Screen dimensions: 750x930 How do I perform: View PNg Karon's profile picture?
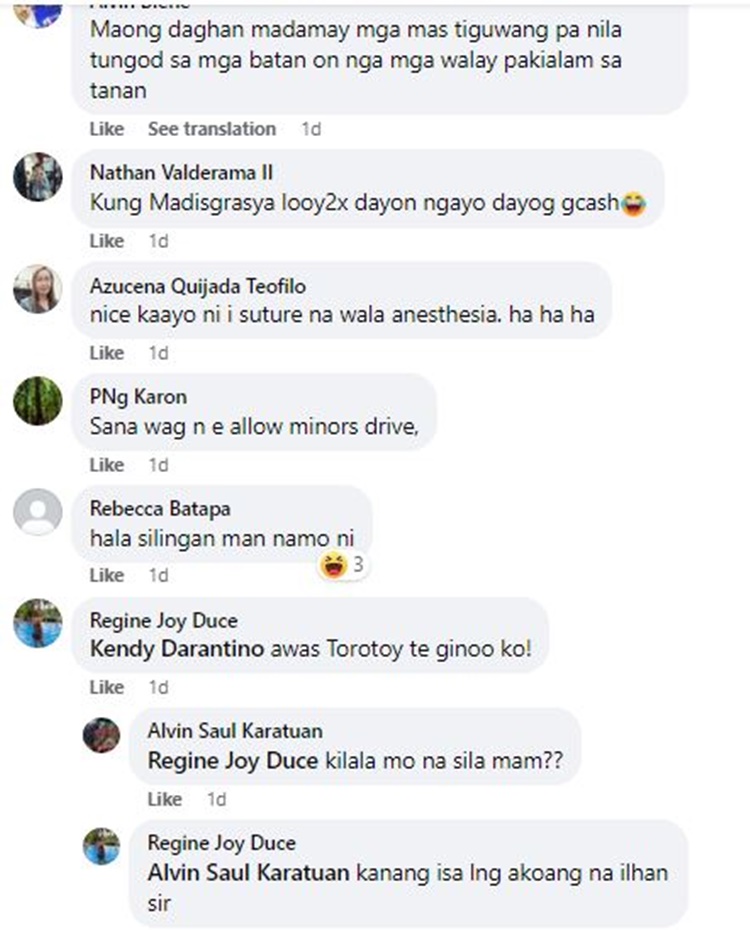pyautogui.click(x=38, y=402)
